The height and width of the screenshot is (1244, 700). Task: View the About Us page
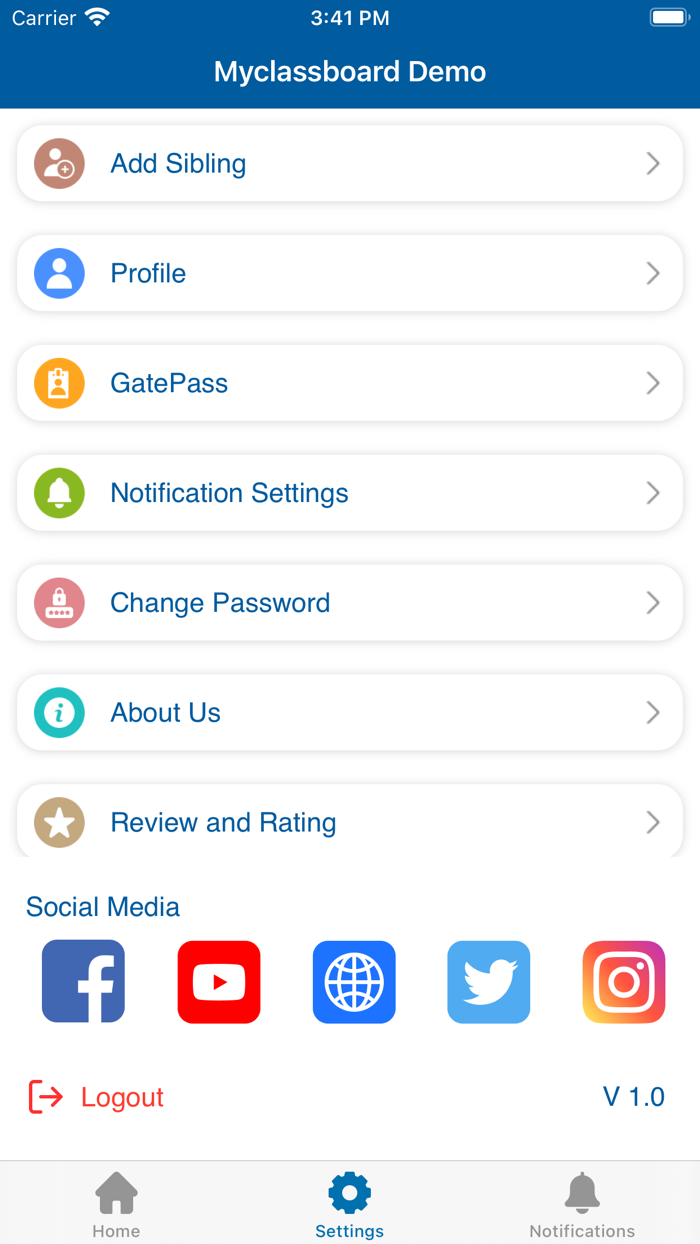coord(349,713)
